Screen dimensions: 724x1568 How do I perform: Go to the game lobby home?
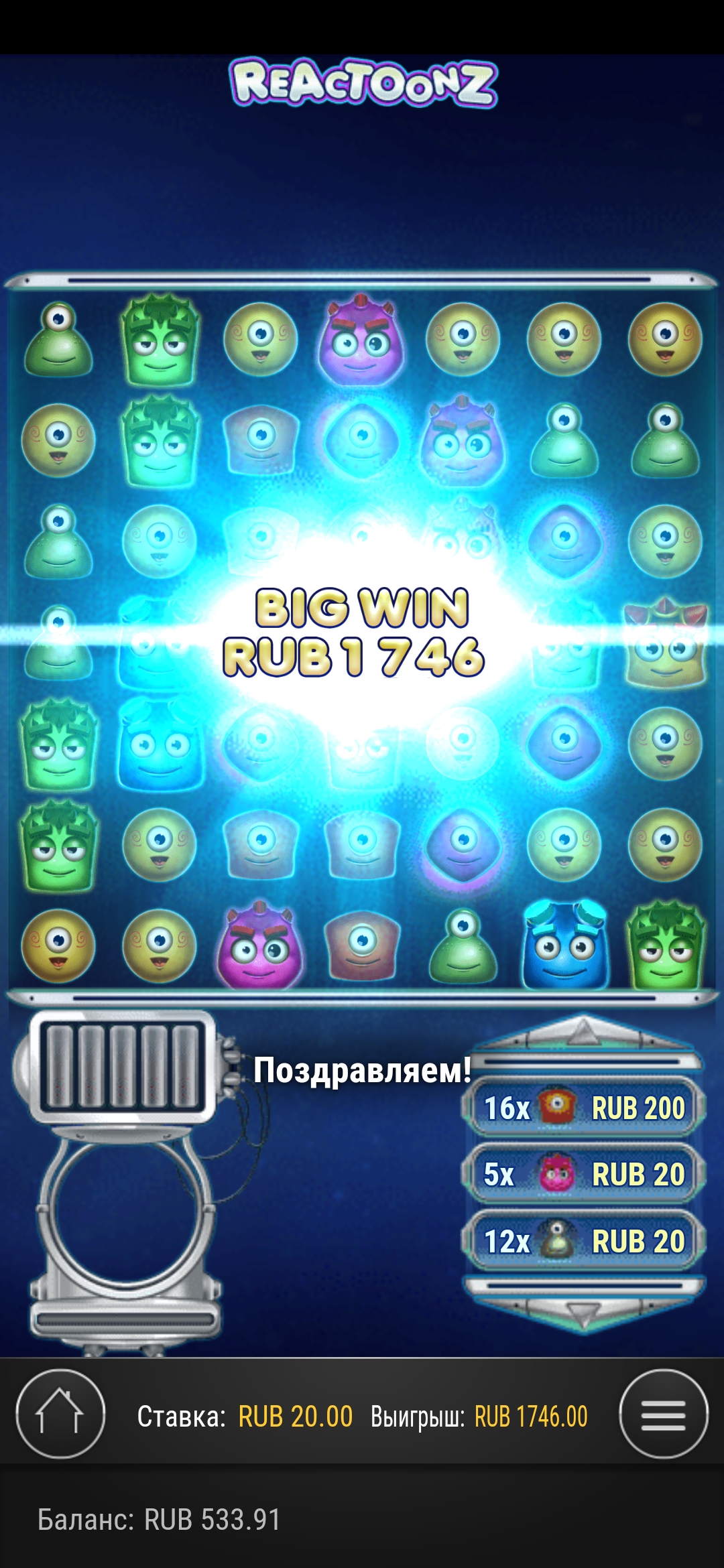tap(60, 1413)
